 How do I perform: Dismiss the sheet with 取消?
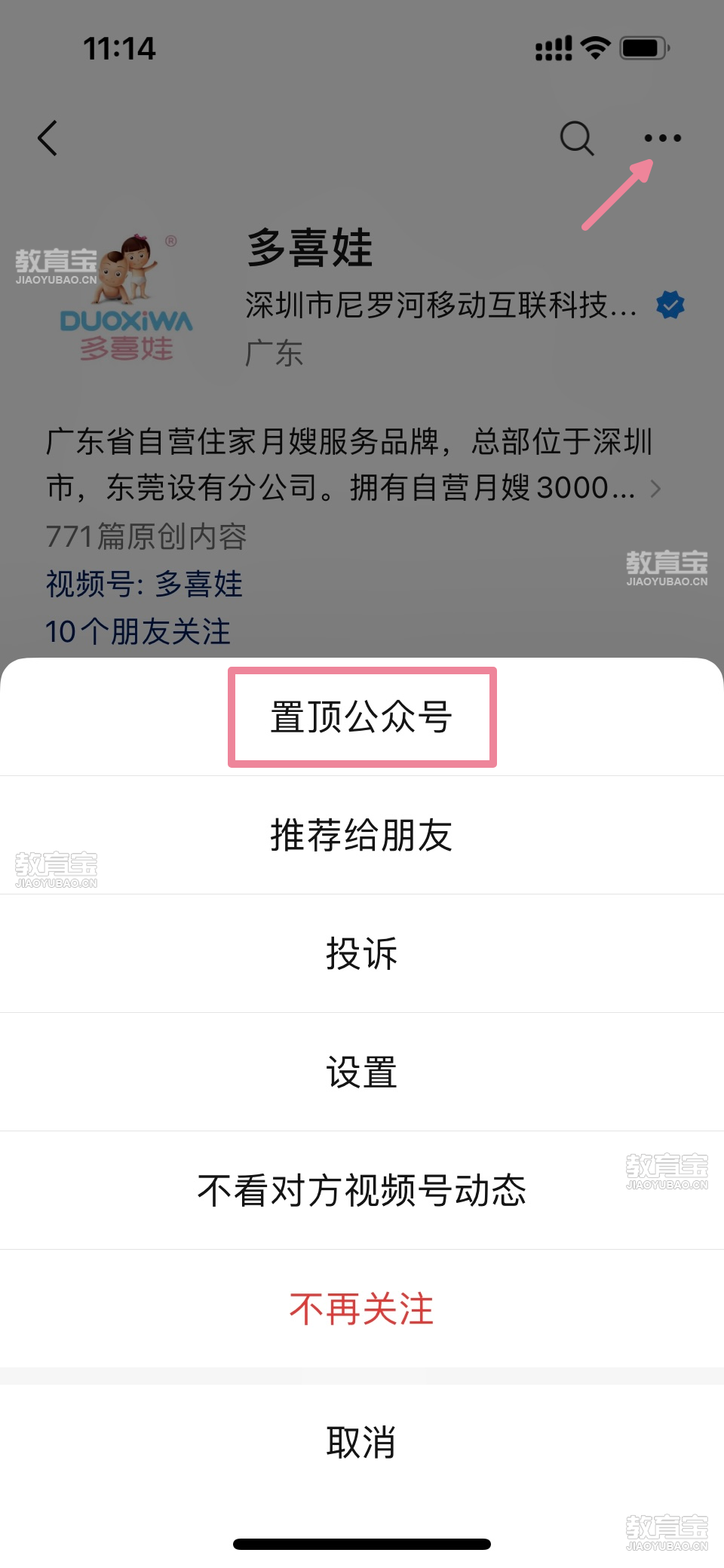[362, 1442]
